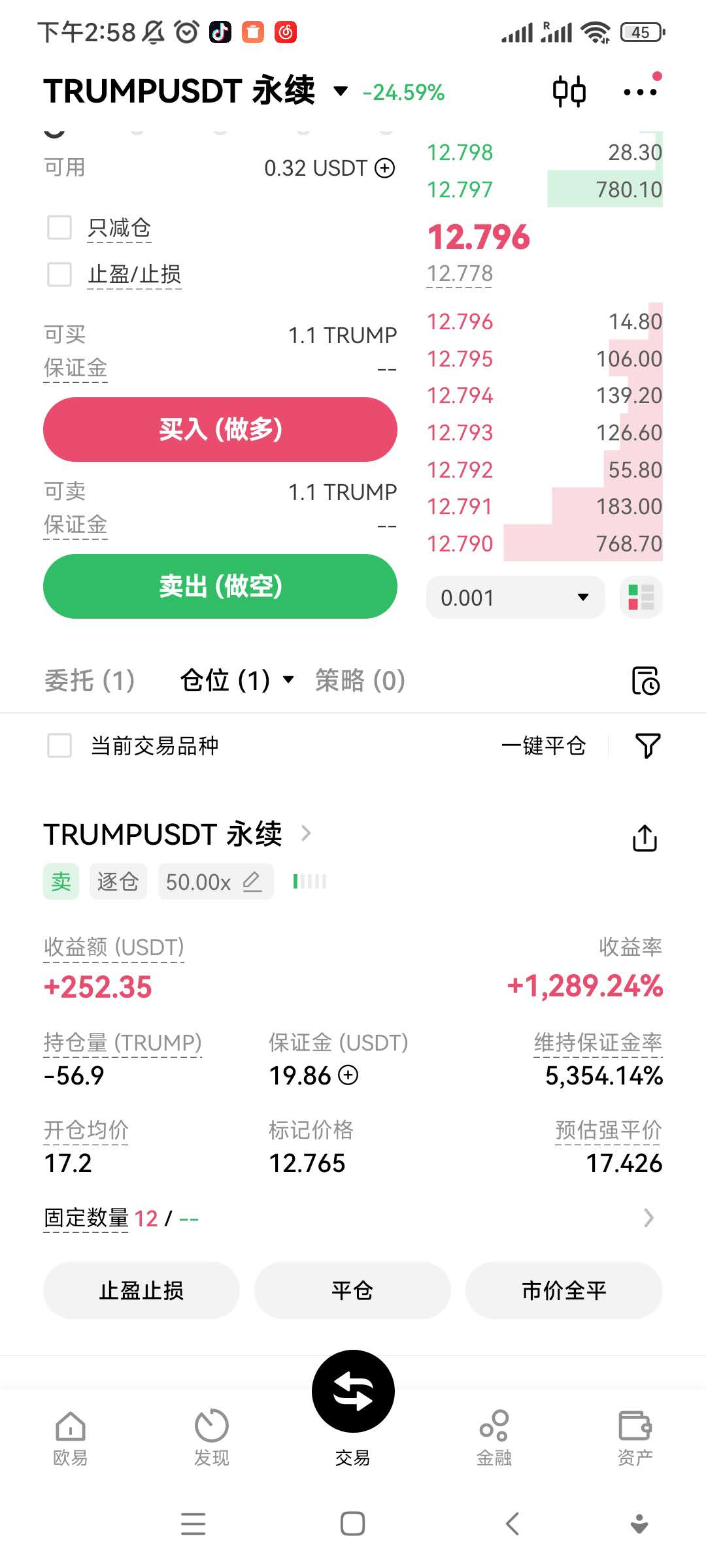
Task: Tap the 止盈止损 button on the position
Action: [141, 1290]
